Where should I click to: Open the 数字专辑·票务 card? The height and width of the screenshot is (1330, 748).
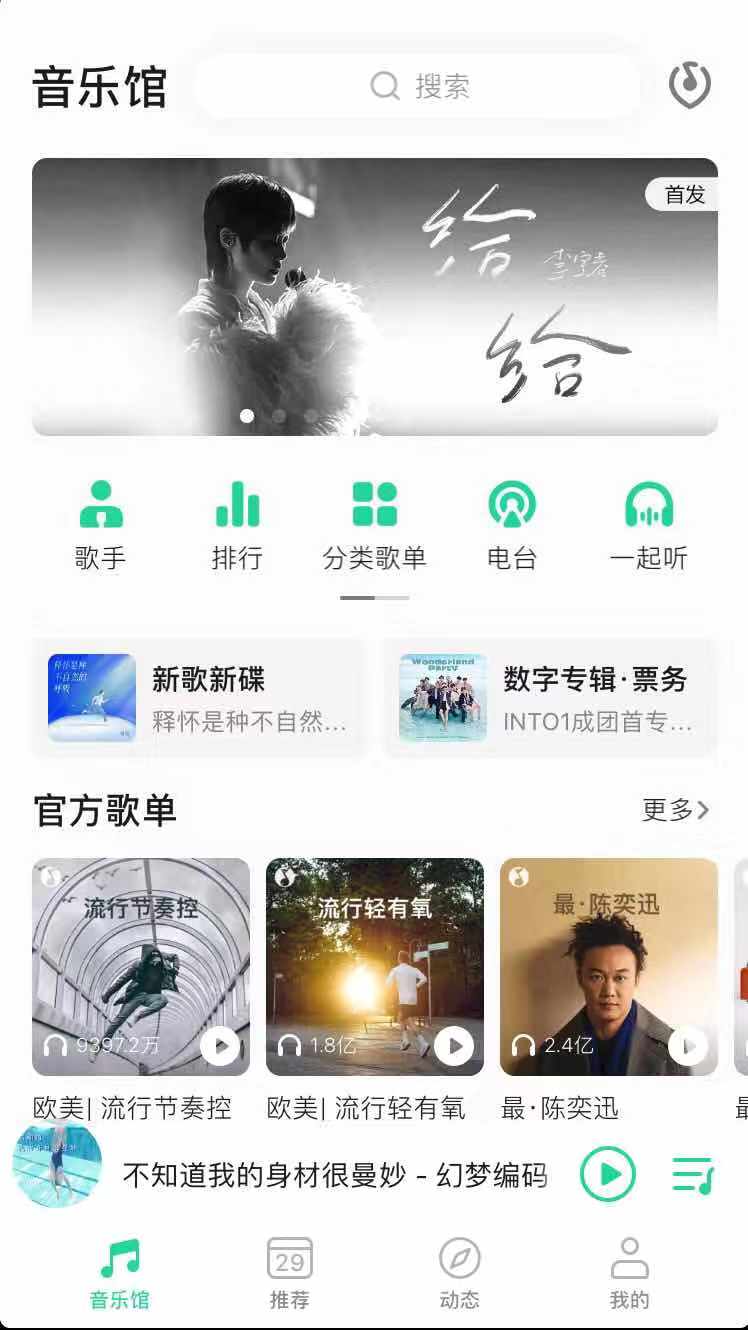coord(550,698)
